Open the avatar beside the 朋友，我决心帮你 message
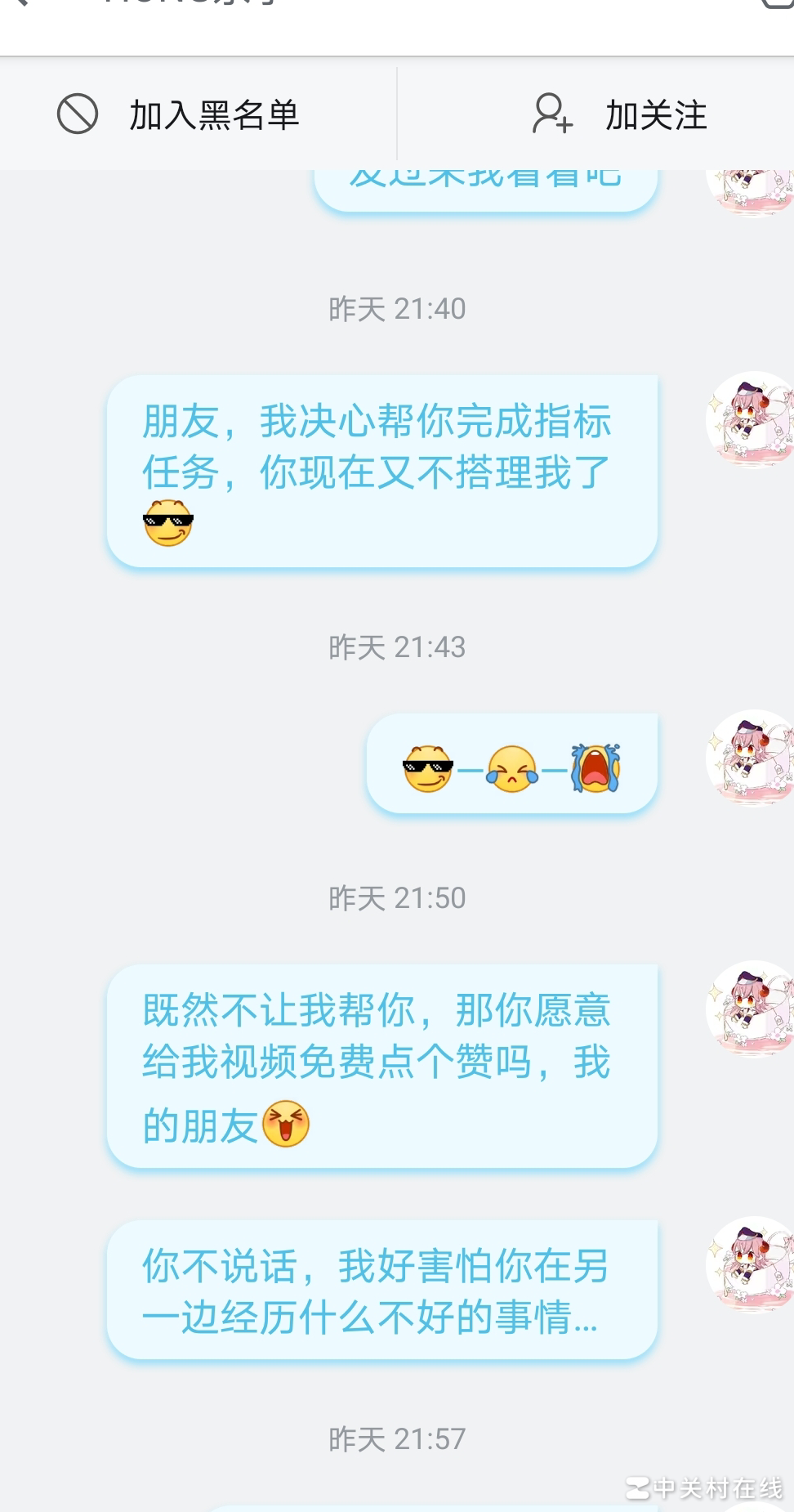794x1512 pixels. [750, 420]
